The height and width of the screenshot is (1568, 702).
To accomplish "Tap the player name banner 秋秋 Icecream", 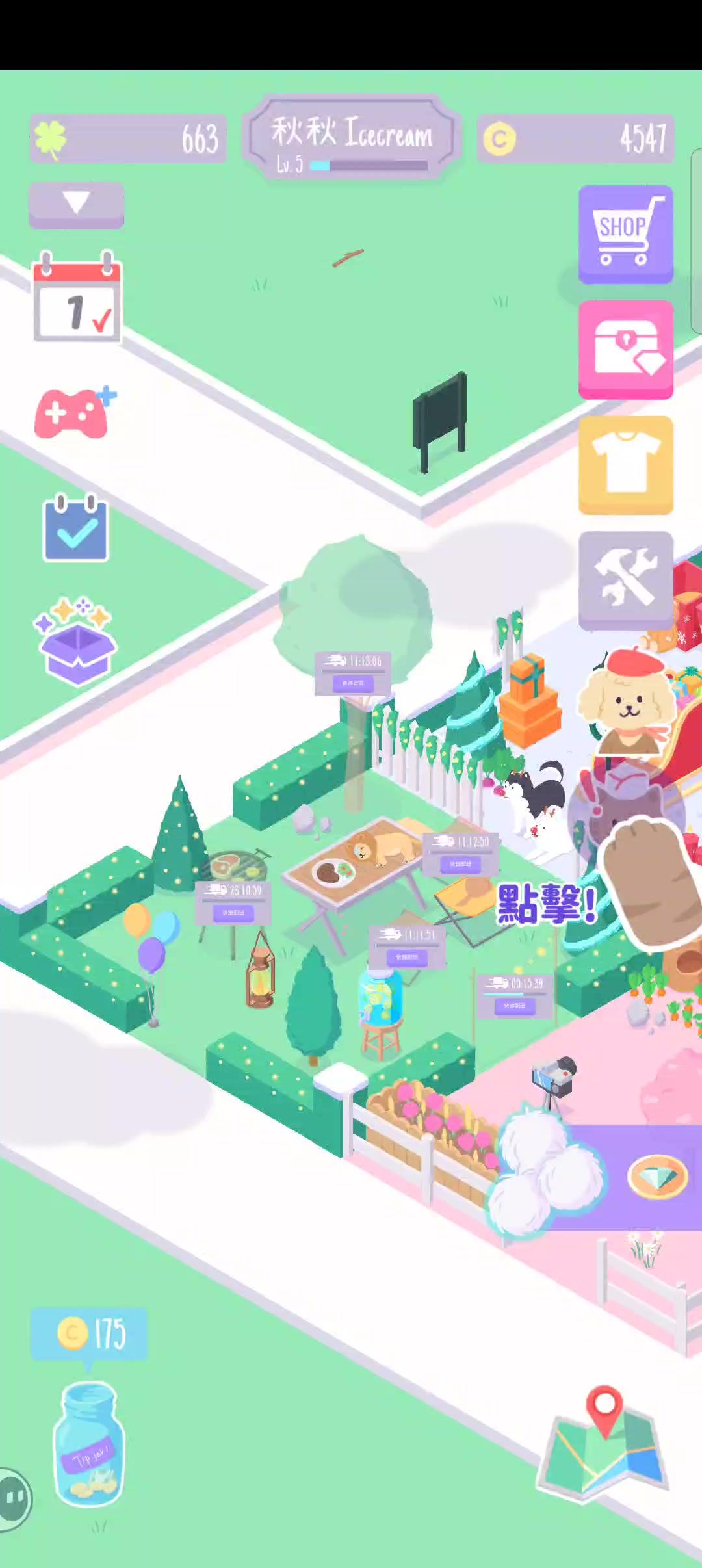I will tap(352, 138).
